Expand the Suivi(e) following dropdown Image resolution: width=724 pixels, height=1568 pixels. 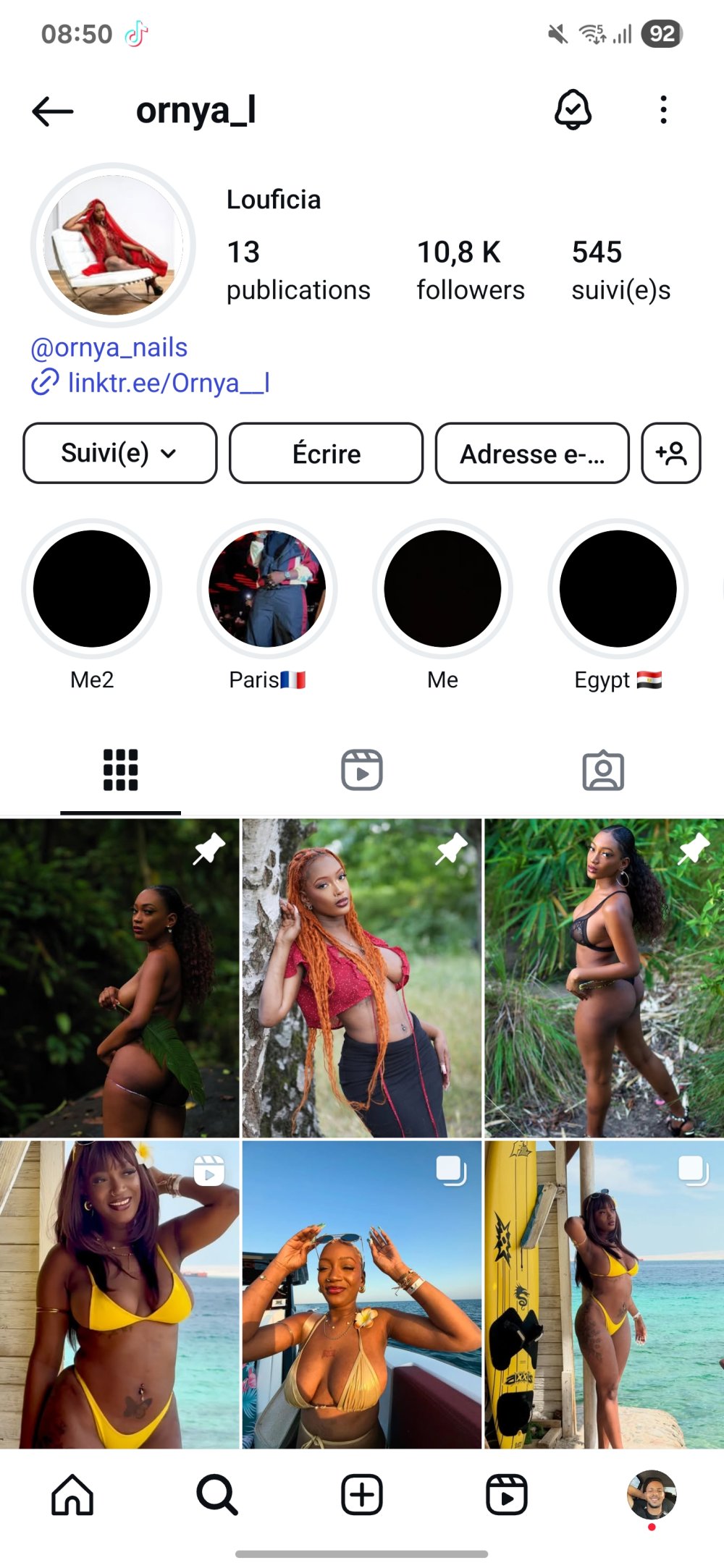[x=120, y=454]
